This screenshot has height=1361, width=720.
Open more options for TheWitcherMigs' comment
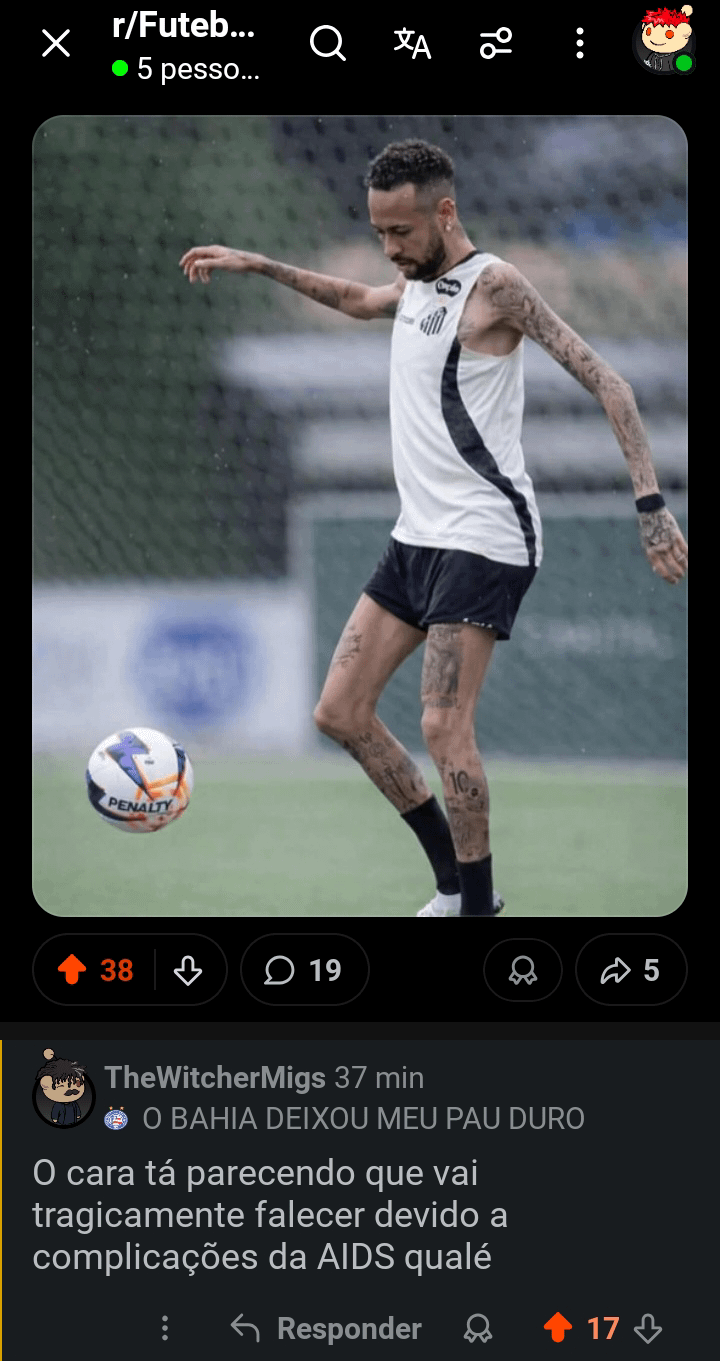165,1328
